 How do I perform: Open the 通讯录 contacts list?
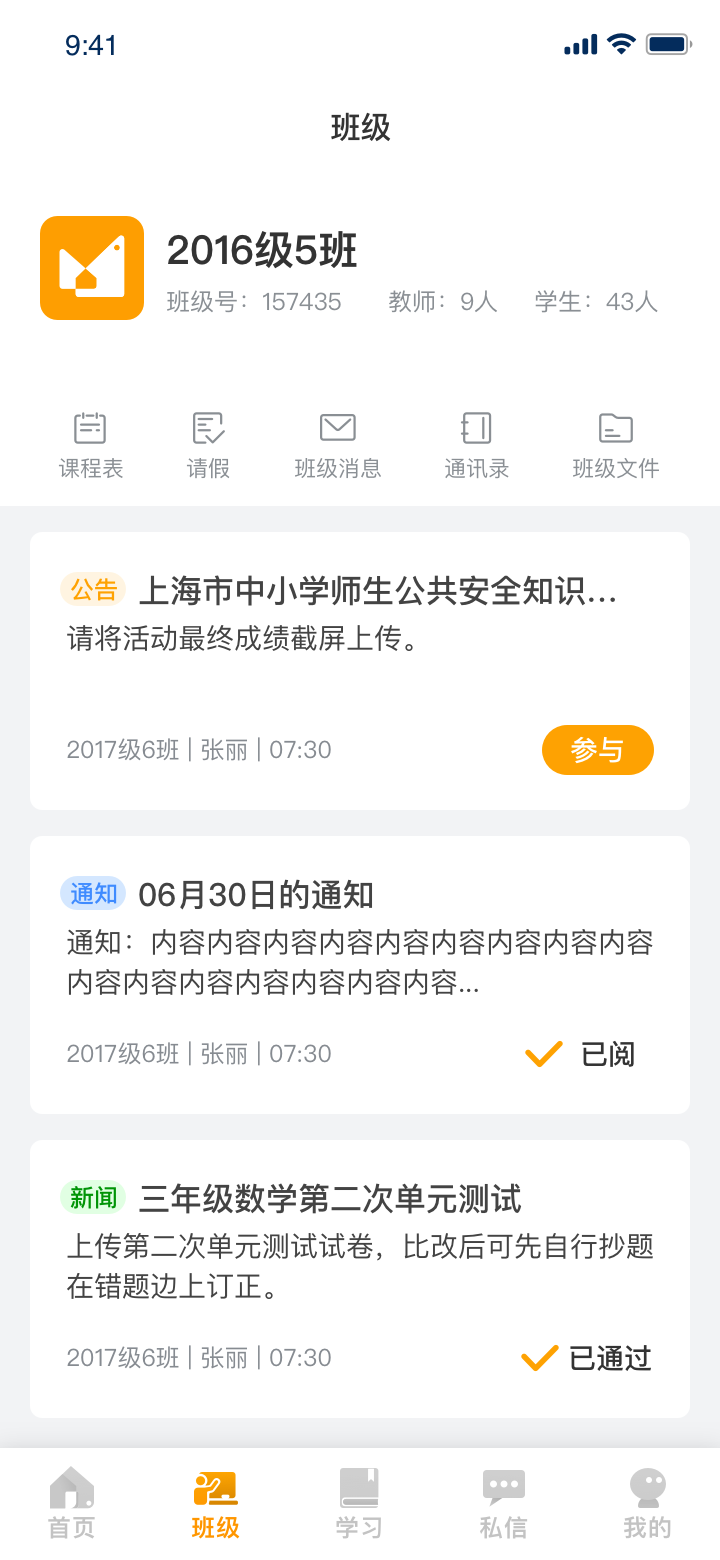pyautogui.click(x=476, y=445)
